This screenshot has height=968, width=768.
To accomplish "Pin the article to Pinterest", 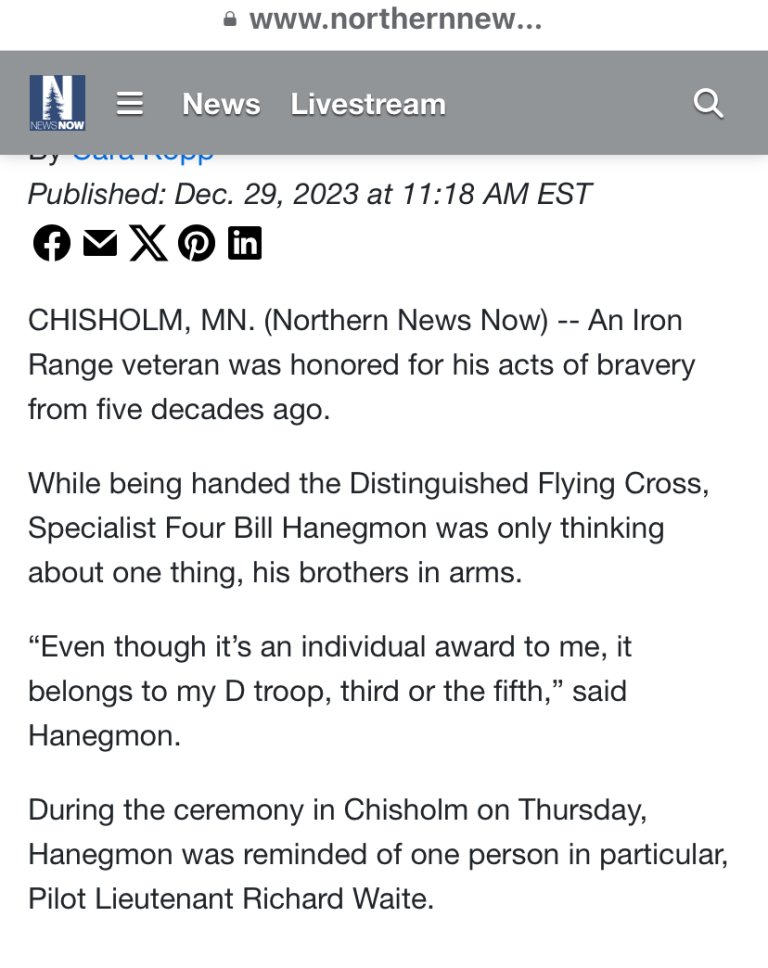I will (x=197, y=243).
